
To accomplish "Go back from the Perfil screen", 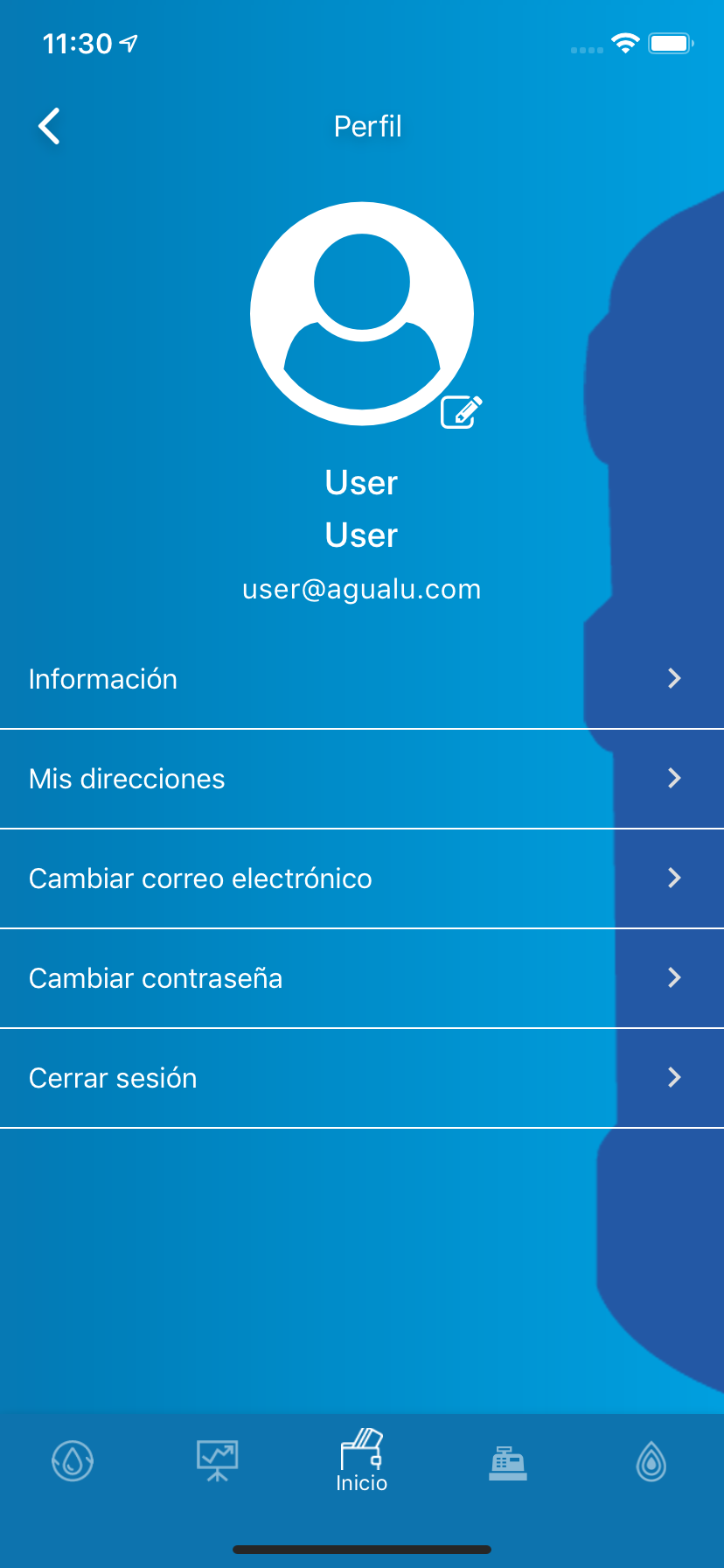I will coord(49,127).
